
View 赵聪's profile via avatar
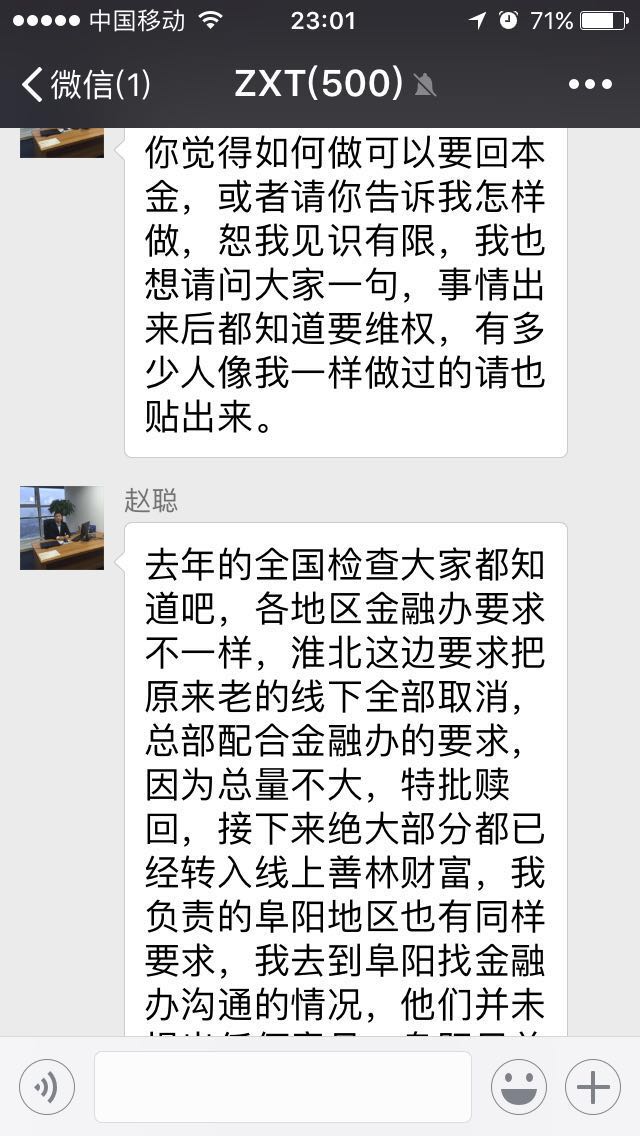(x=62, y=528)
